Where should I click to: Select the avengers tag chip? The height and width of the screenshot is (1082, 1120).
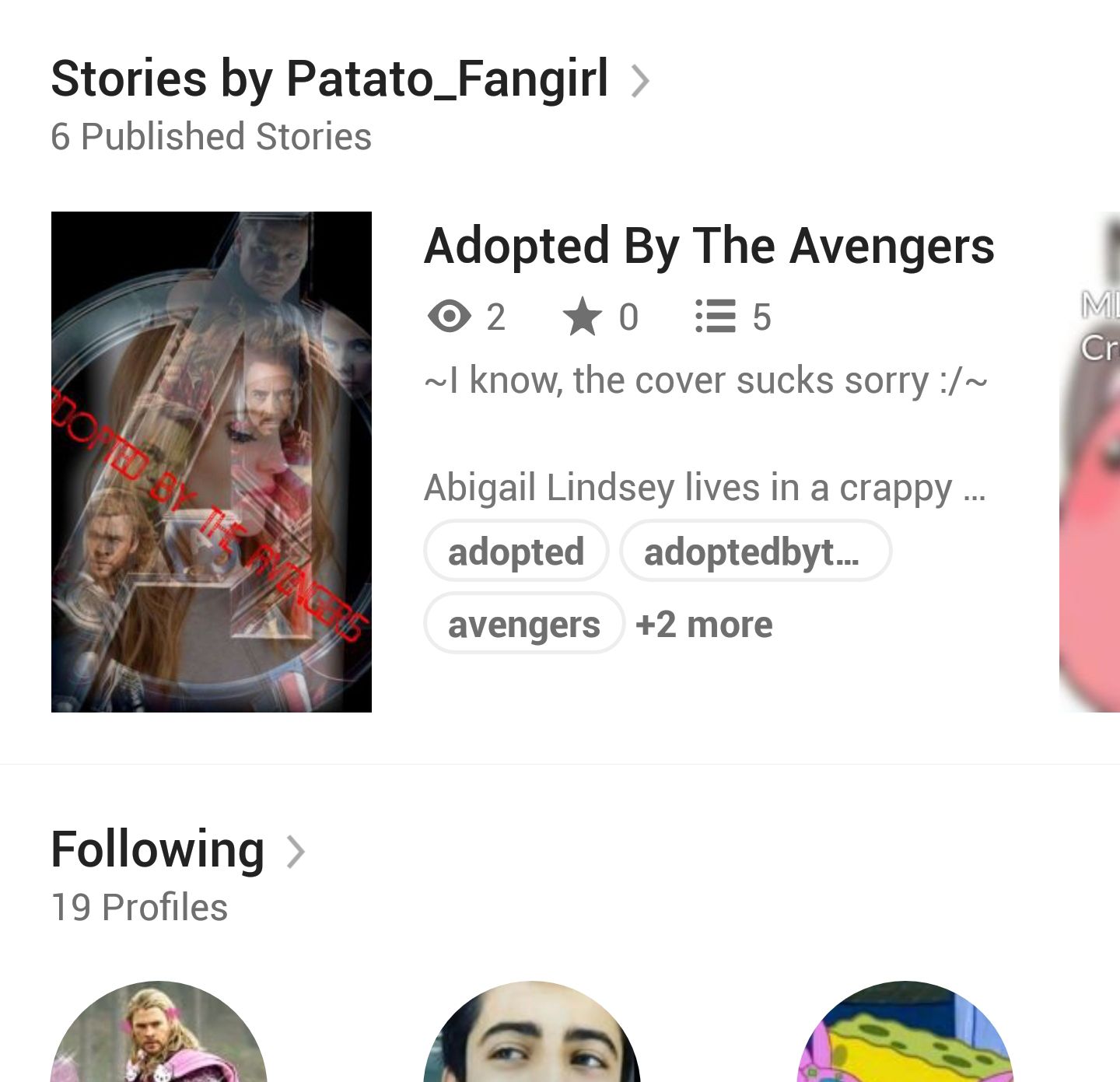point(523,624)
